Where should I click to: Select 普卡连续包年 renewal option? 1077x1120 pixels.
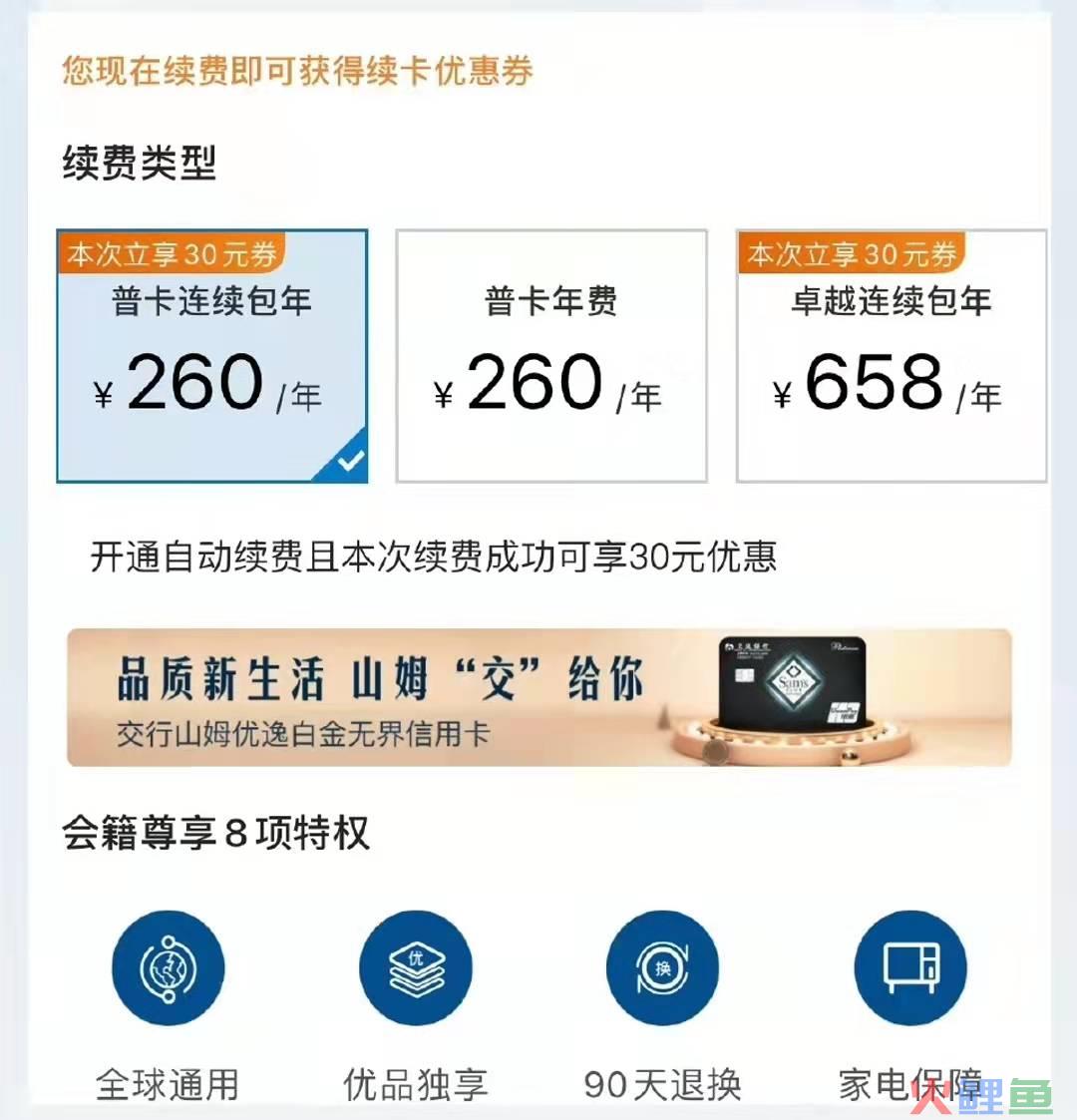(212, 357)
